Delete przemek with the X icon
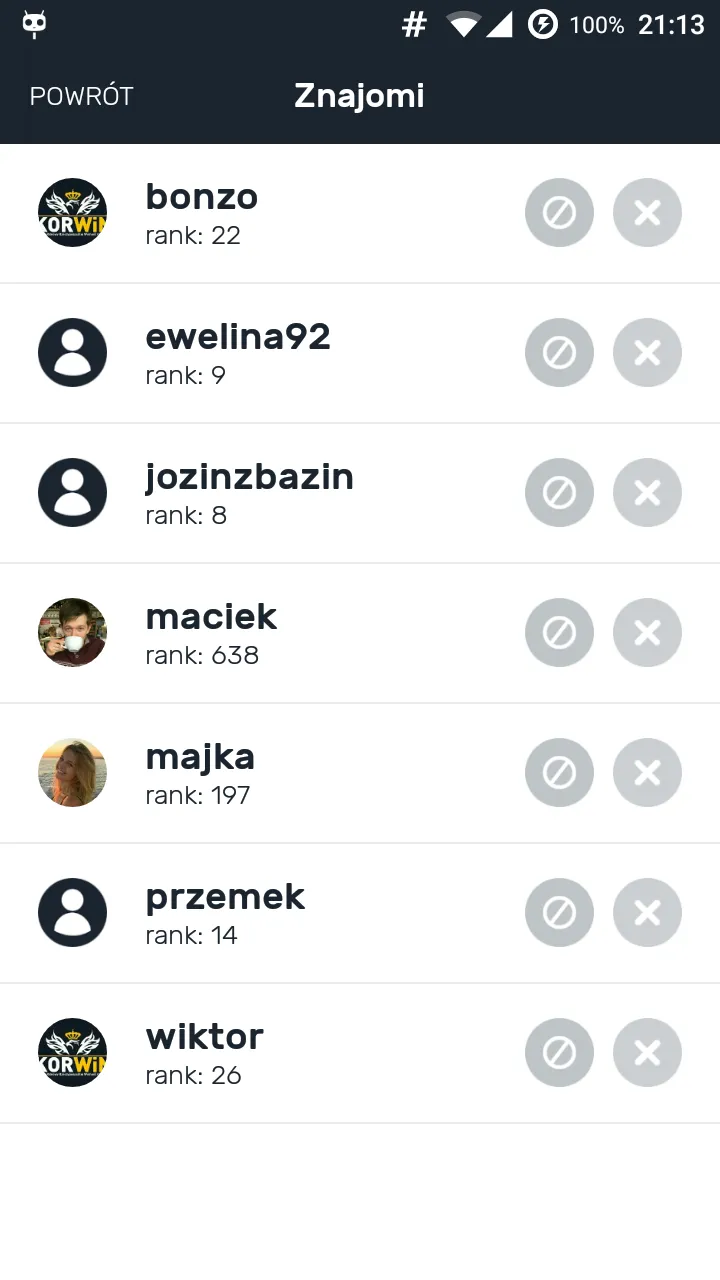Screen dimensions: 720x1280 (x=647, y=912)
